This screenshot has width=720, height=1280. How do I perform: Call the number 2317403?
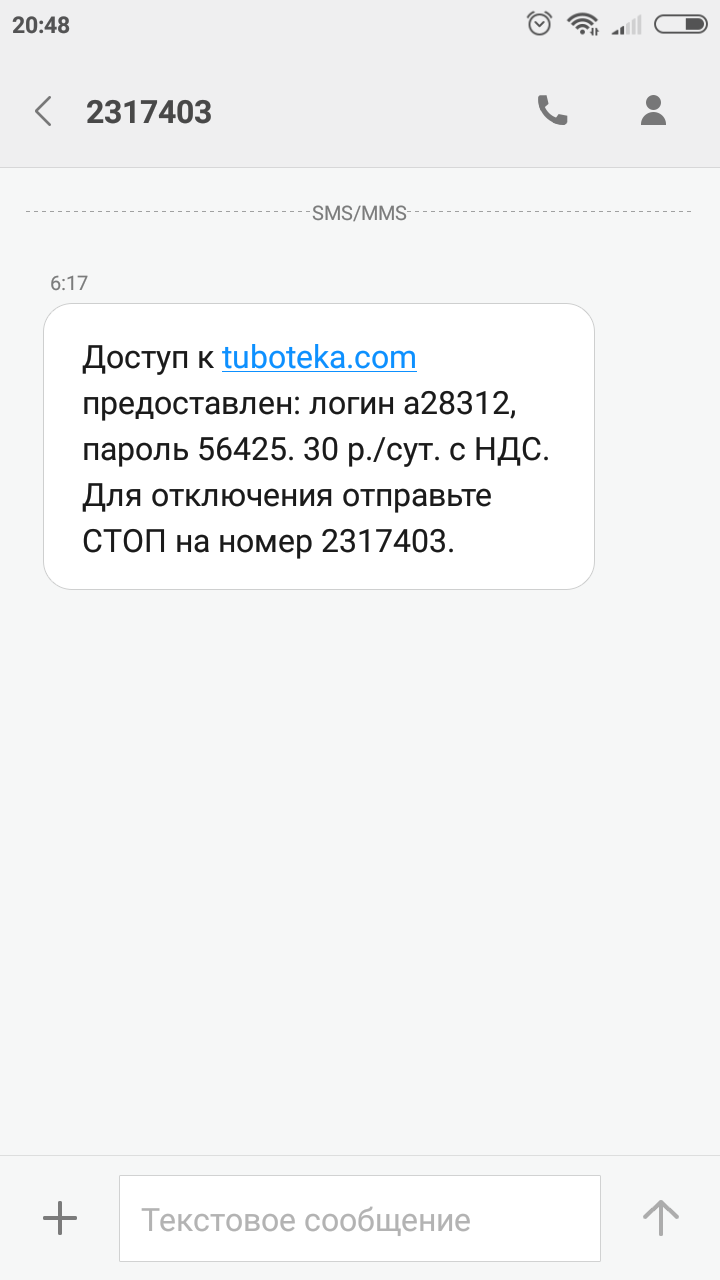(x=552, y=111)
